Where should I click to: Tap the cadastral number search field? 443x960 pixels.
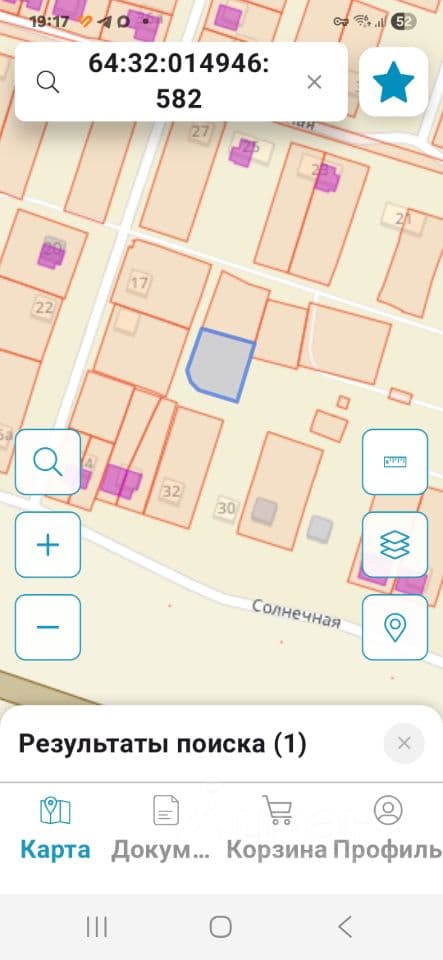pos(181,81)
